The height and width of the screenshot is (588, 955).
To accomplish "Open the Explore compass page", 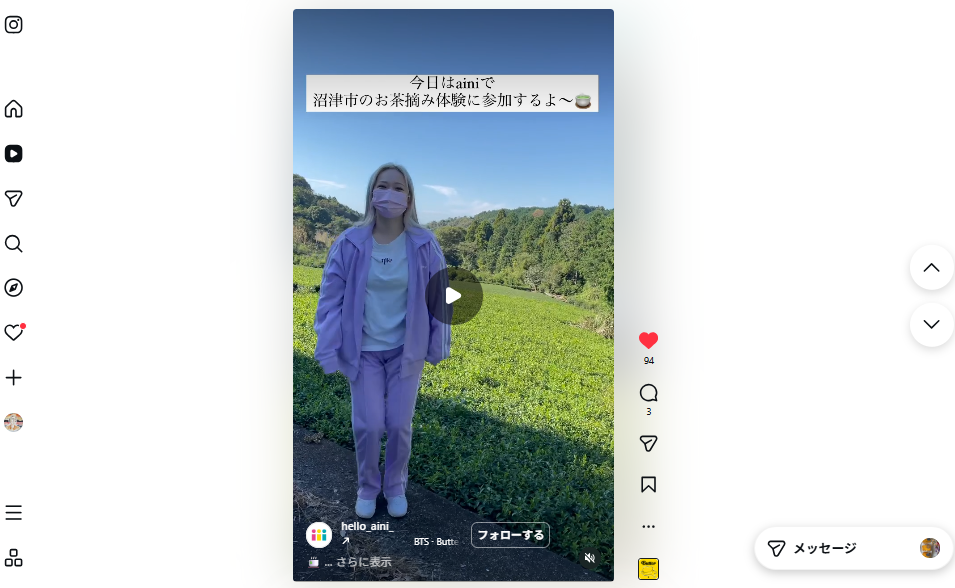I will pos(14,288).
